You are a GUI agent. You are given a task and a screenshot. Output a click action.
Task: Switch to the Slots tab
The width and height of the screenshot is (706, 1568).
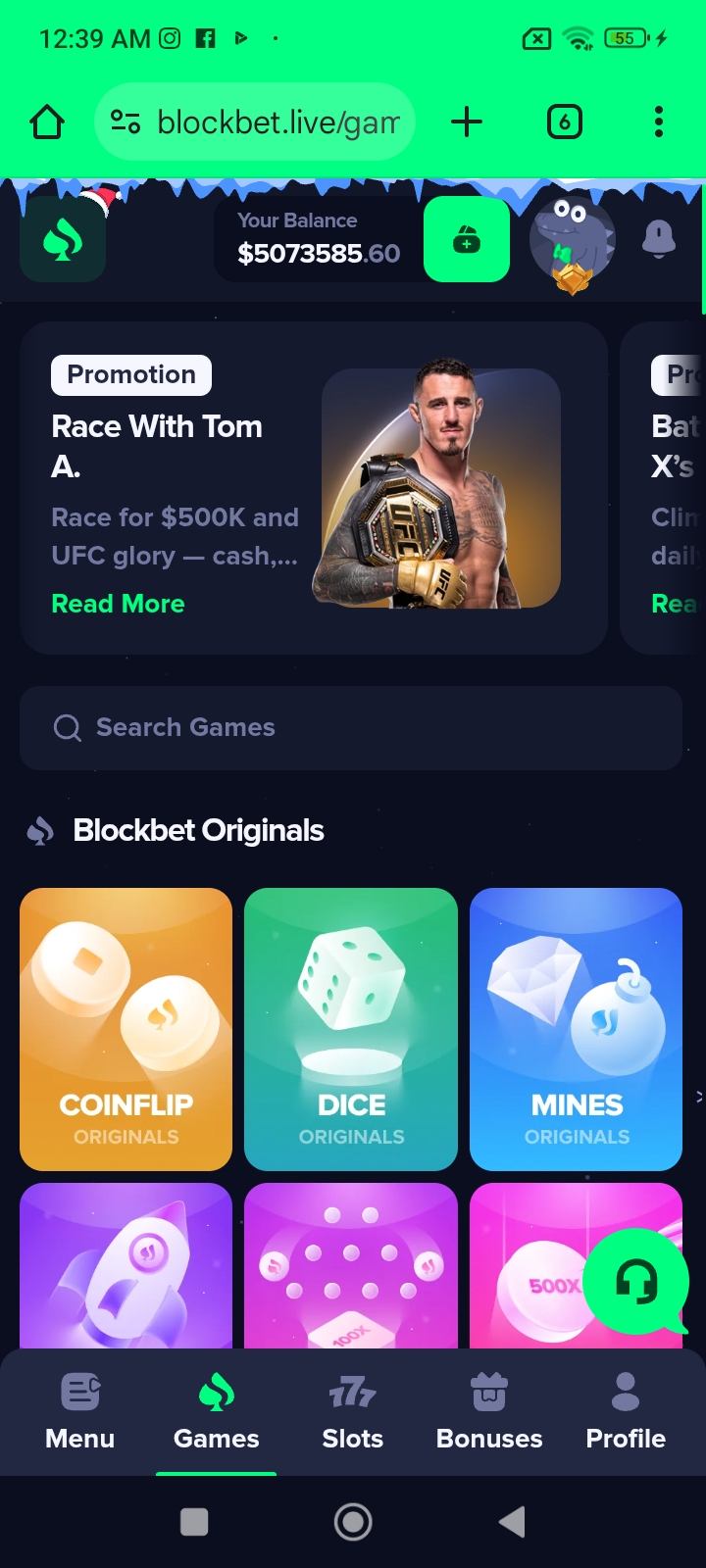(x=353, y=1411)
